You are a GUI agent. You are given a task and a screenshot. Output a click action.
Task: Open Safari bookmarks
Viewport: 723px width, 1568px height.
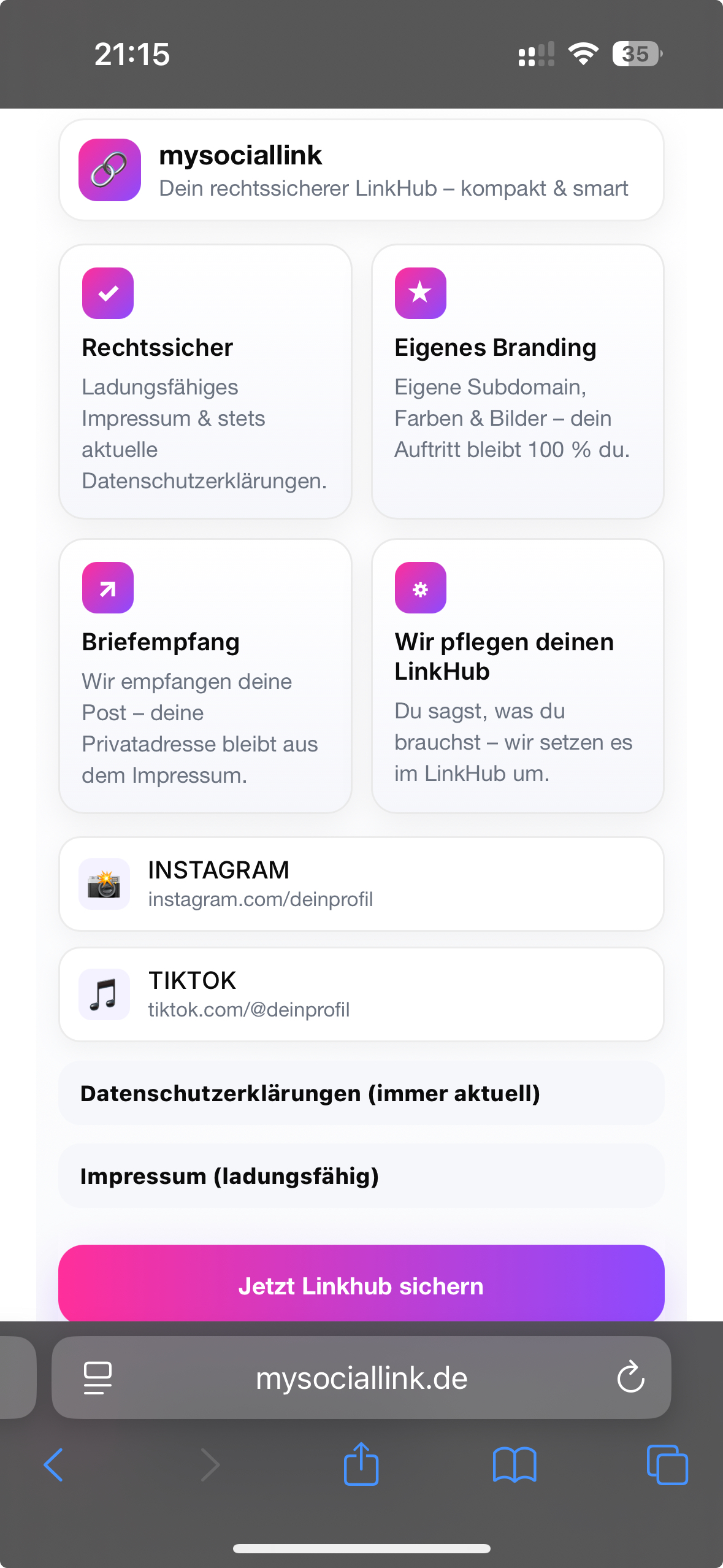[x=515, y=1465]
